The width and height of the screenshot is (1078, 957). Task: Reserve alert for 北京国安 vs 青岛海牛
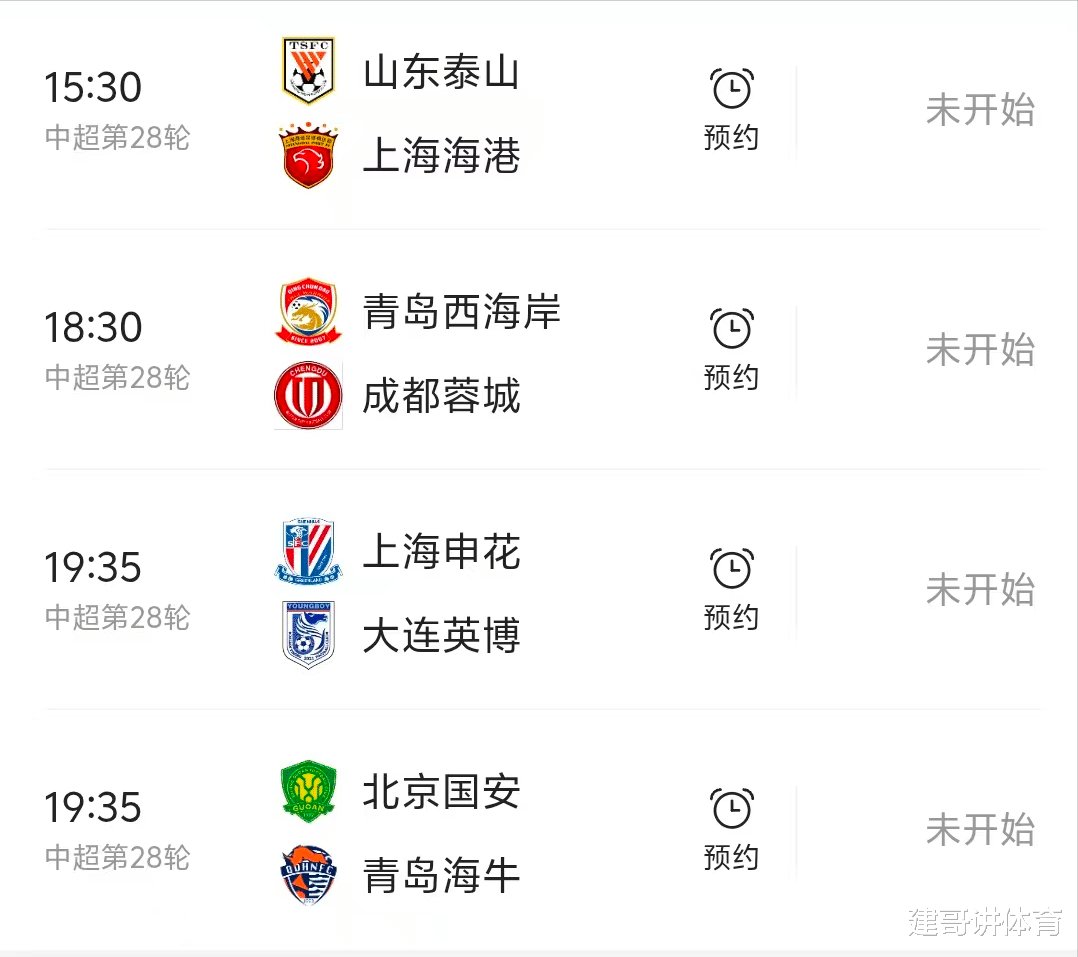coord(731,828)
